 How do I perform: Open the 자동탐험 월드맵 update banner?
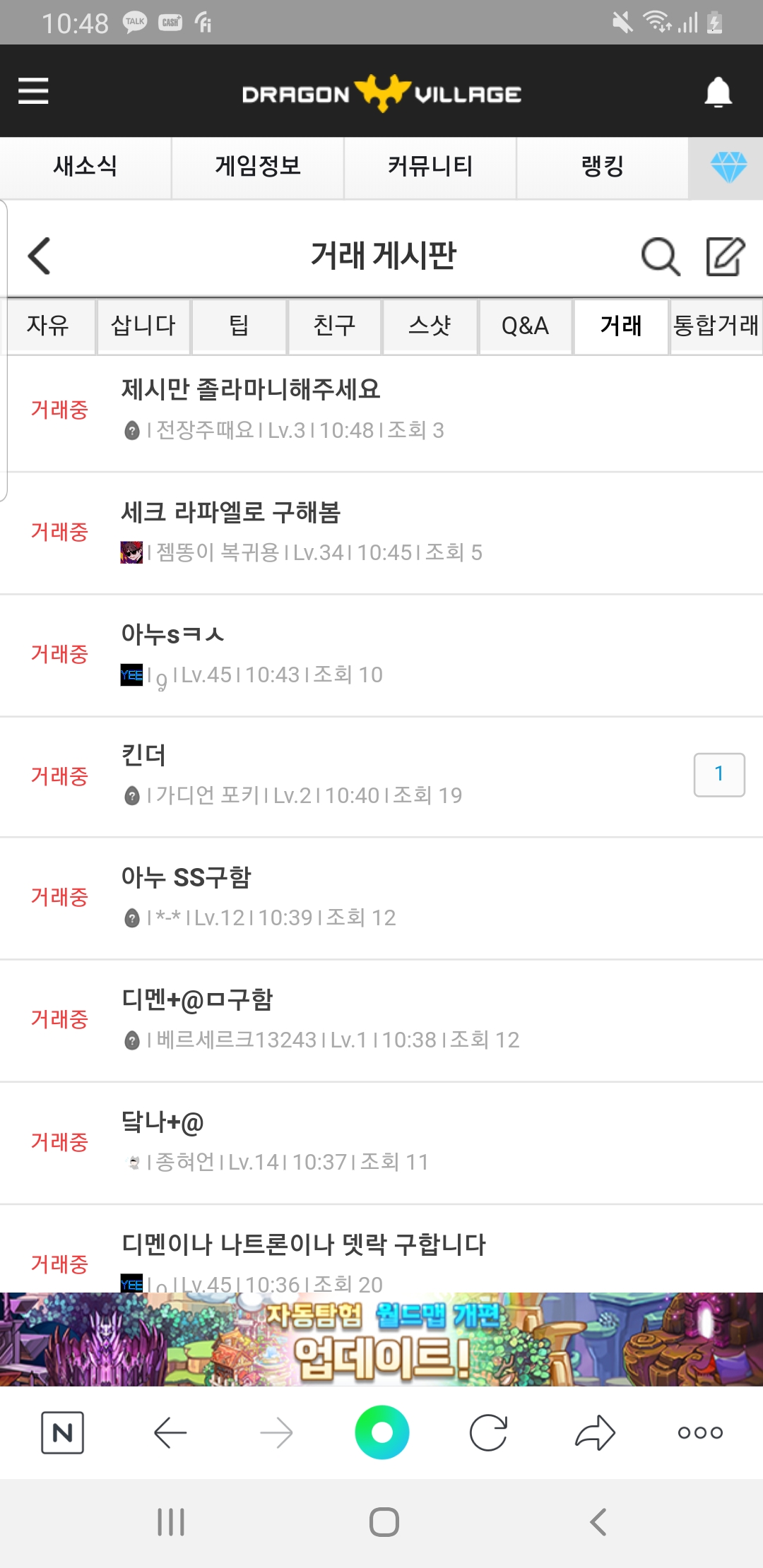click(x=381, y=1339)
